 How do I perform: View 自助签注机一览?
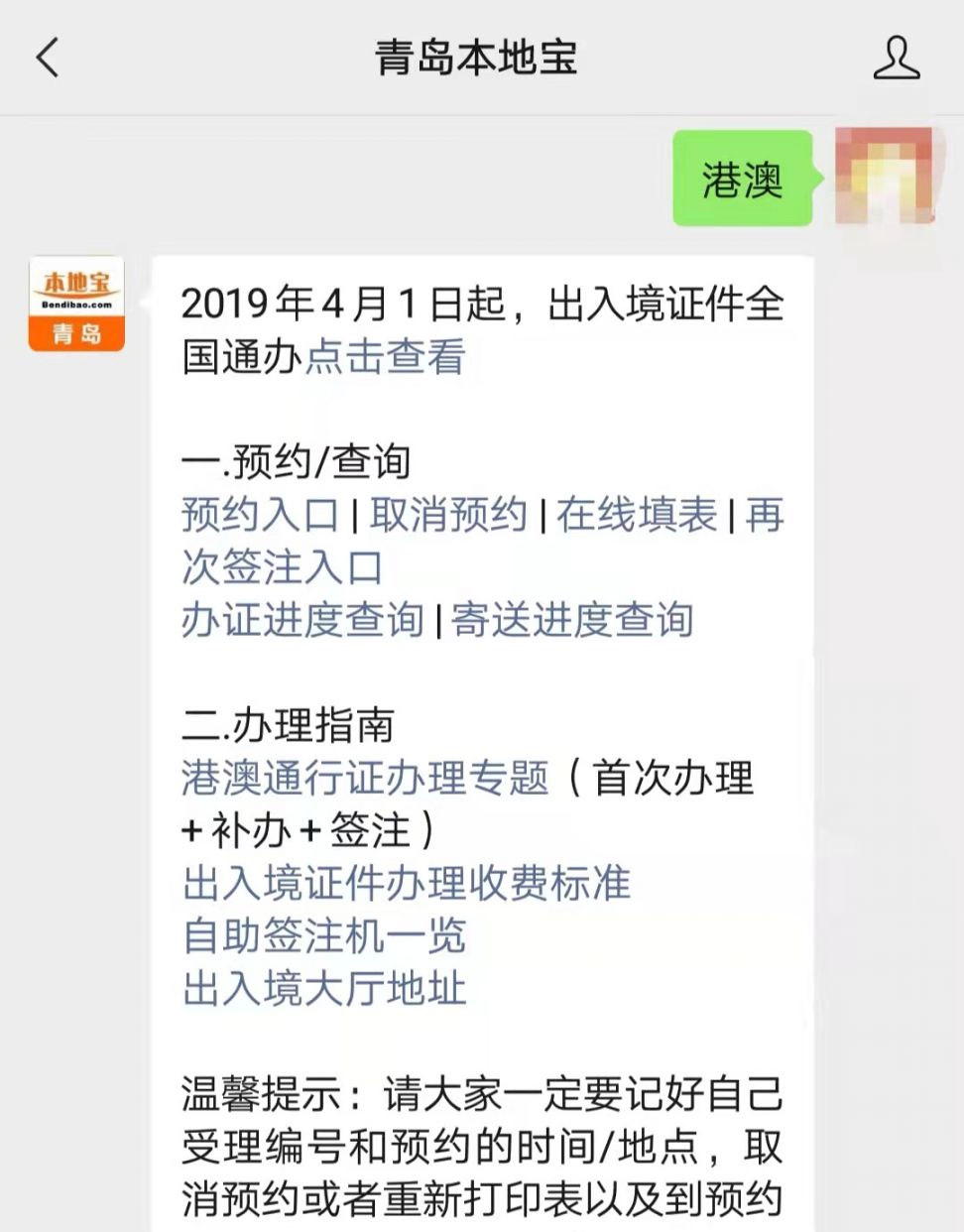tap(324, 935)
